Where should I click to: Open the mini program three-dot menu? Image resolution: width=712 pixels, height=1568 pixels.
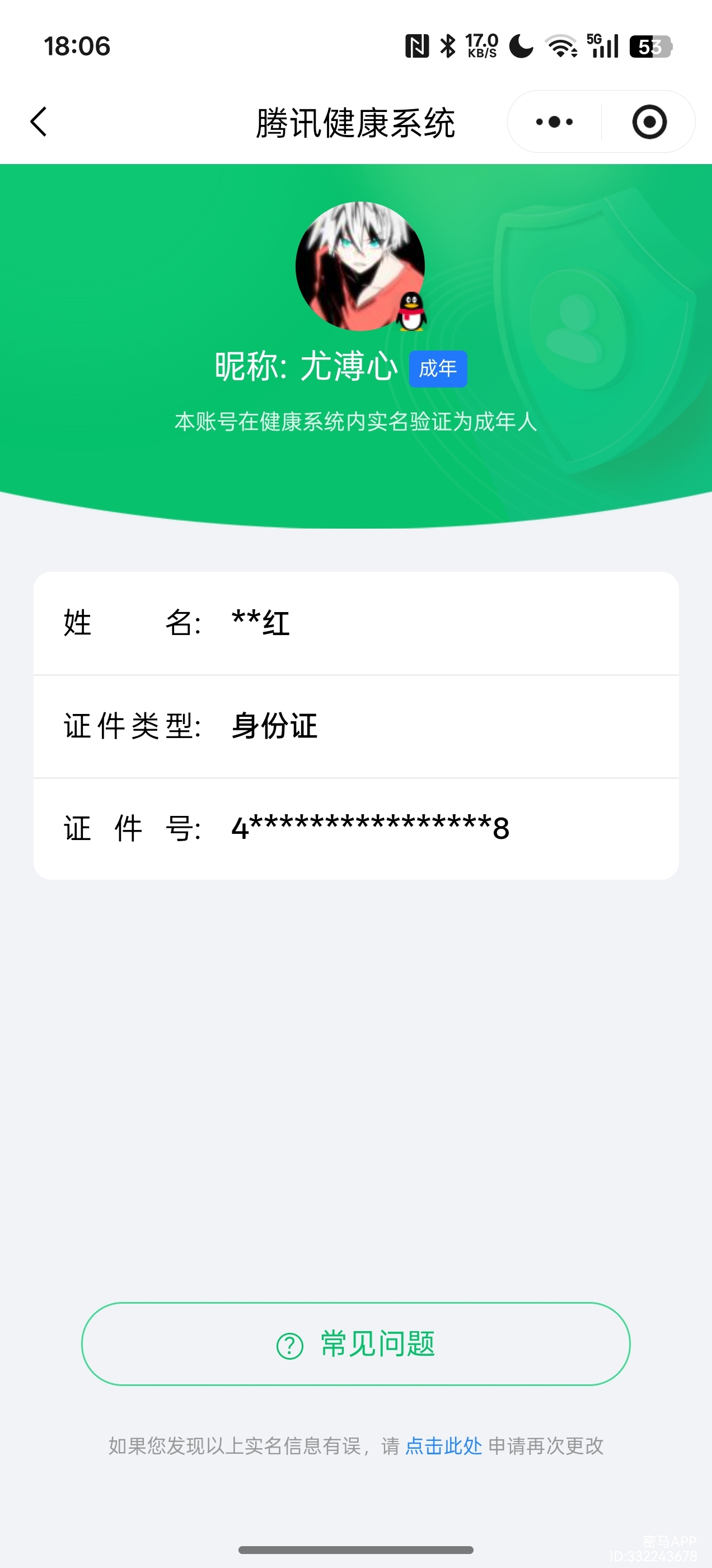point(554,122)
